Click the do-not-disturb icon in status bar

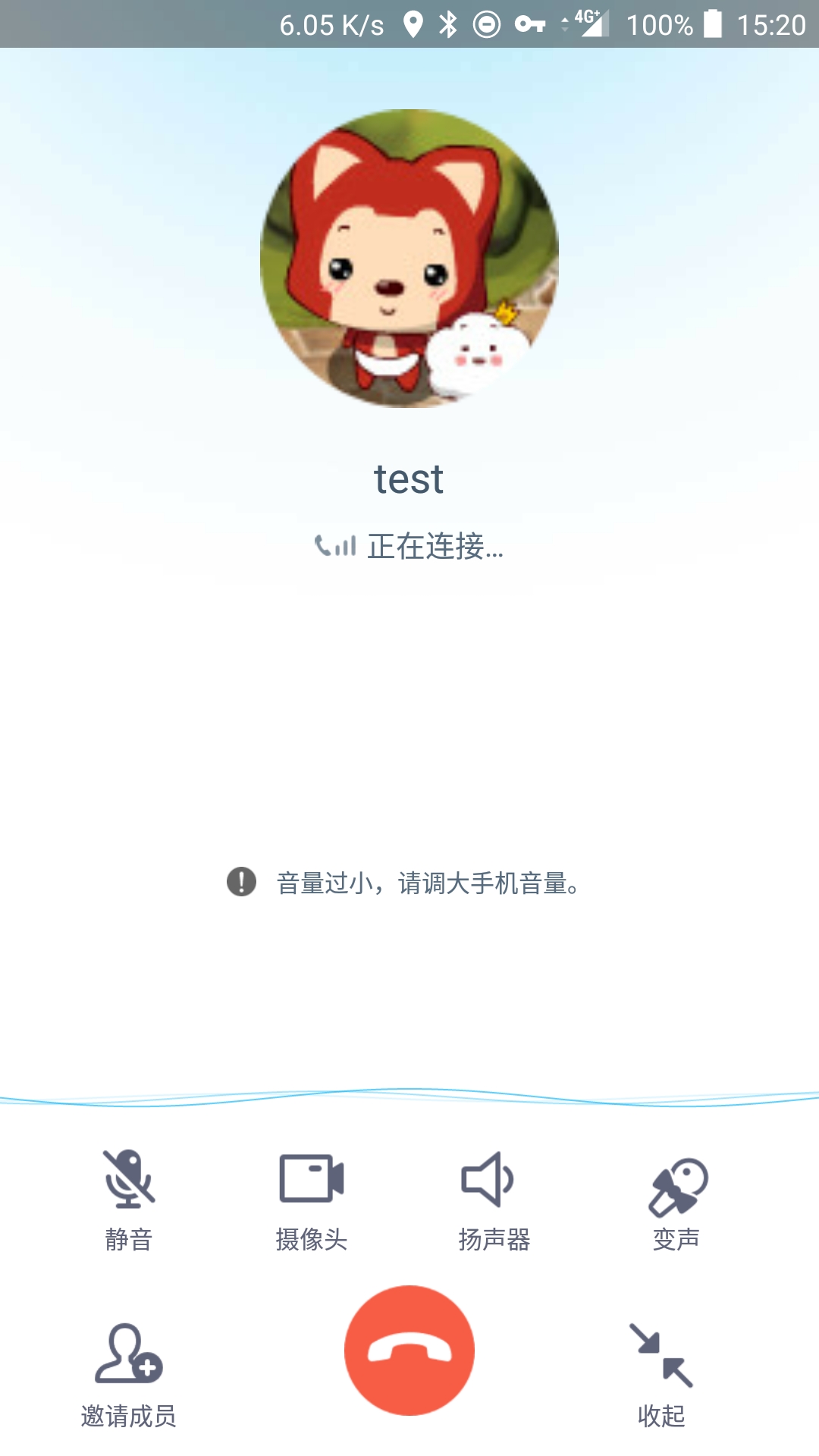pos(486,24)
